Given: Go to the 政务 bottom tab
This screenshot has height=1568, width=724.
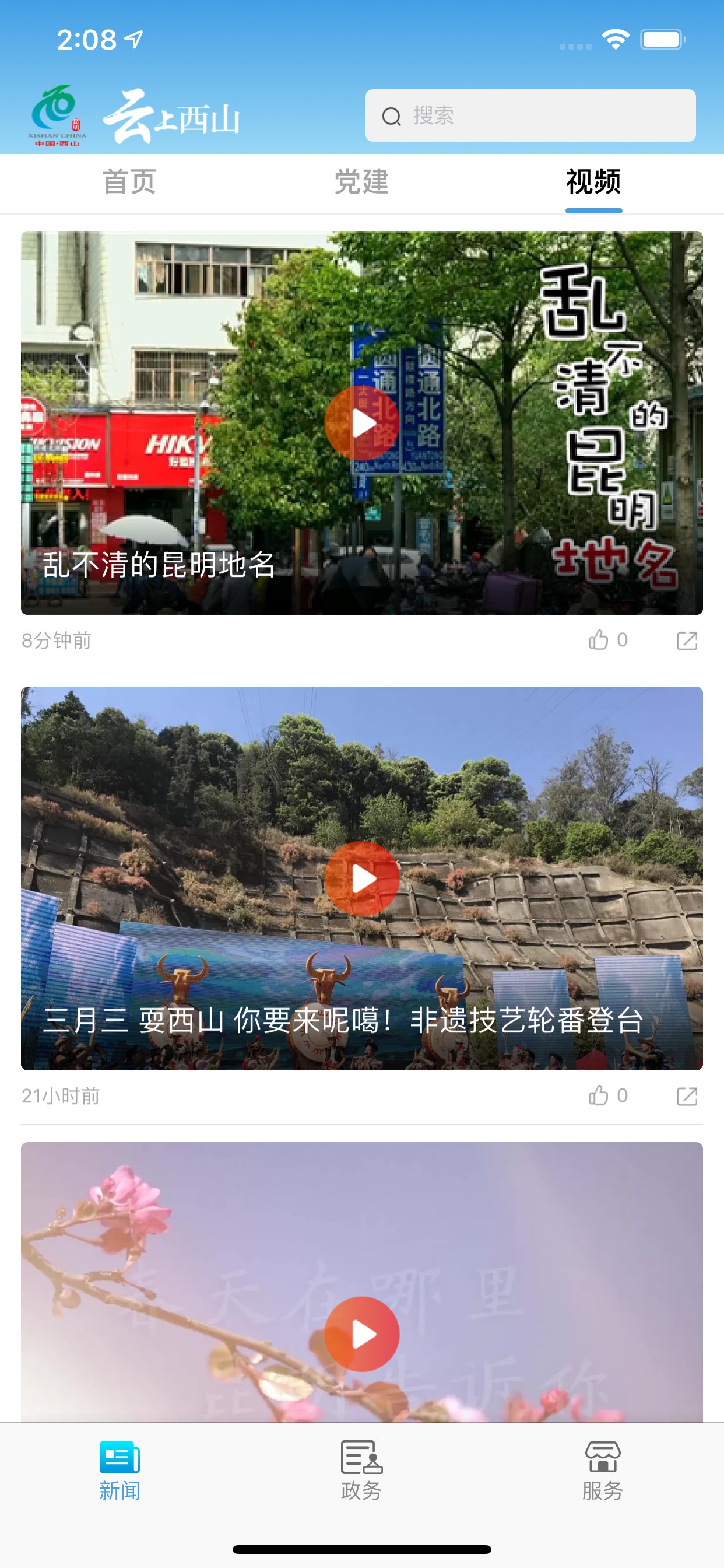Looking at the screenshot, I should click(x=361, y=1471).
